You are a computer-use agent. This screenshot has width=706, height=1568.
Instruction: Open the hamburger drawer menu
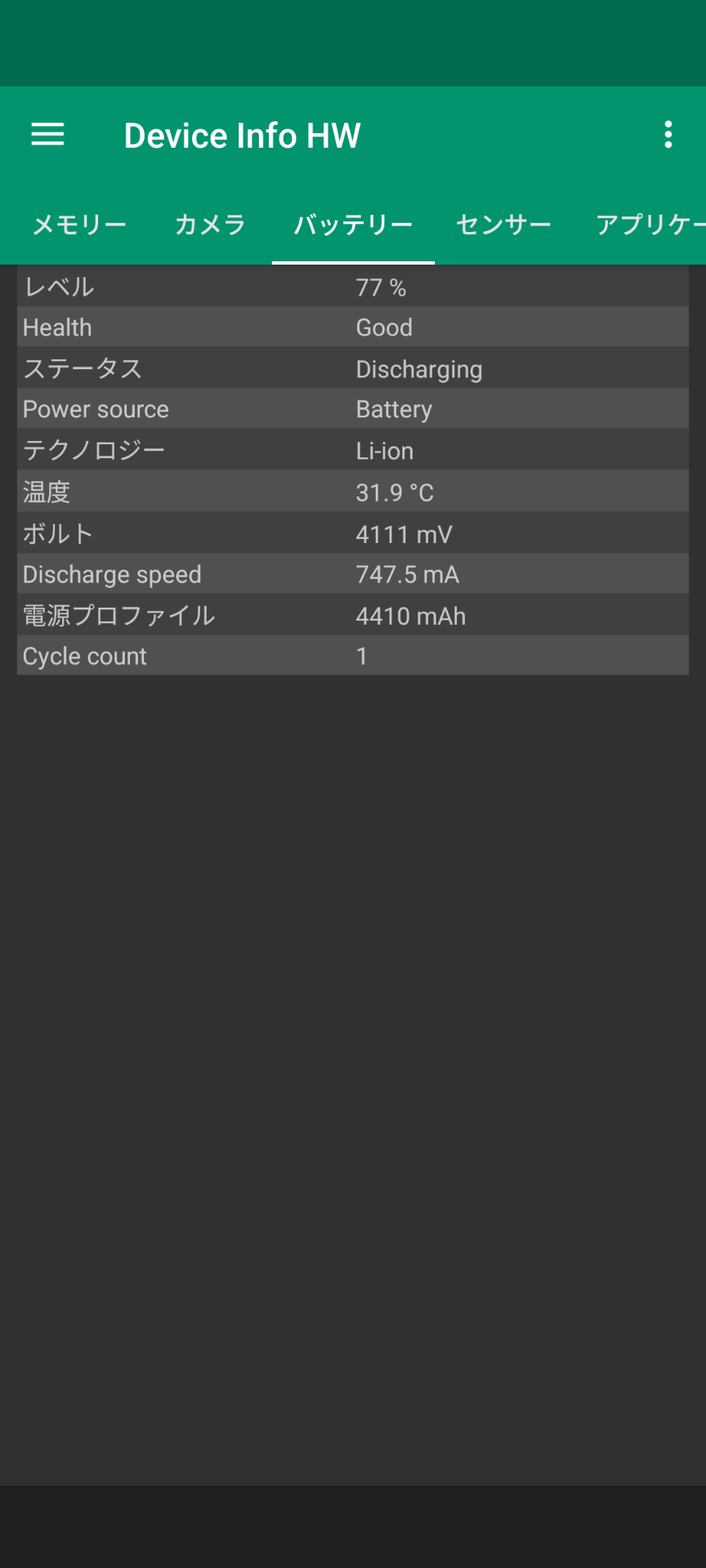coord(47,135)
